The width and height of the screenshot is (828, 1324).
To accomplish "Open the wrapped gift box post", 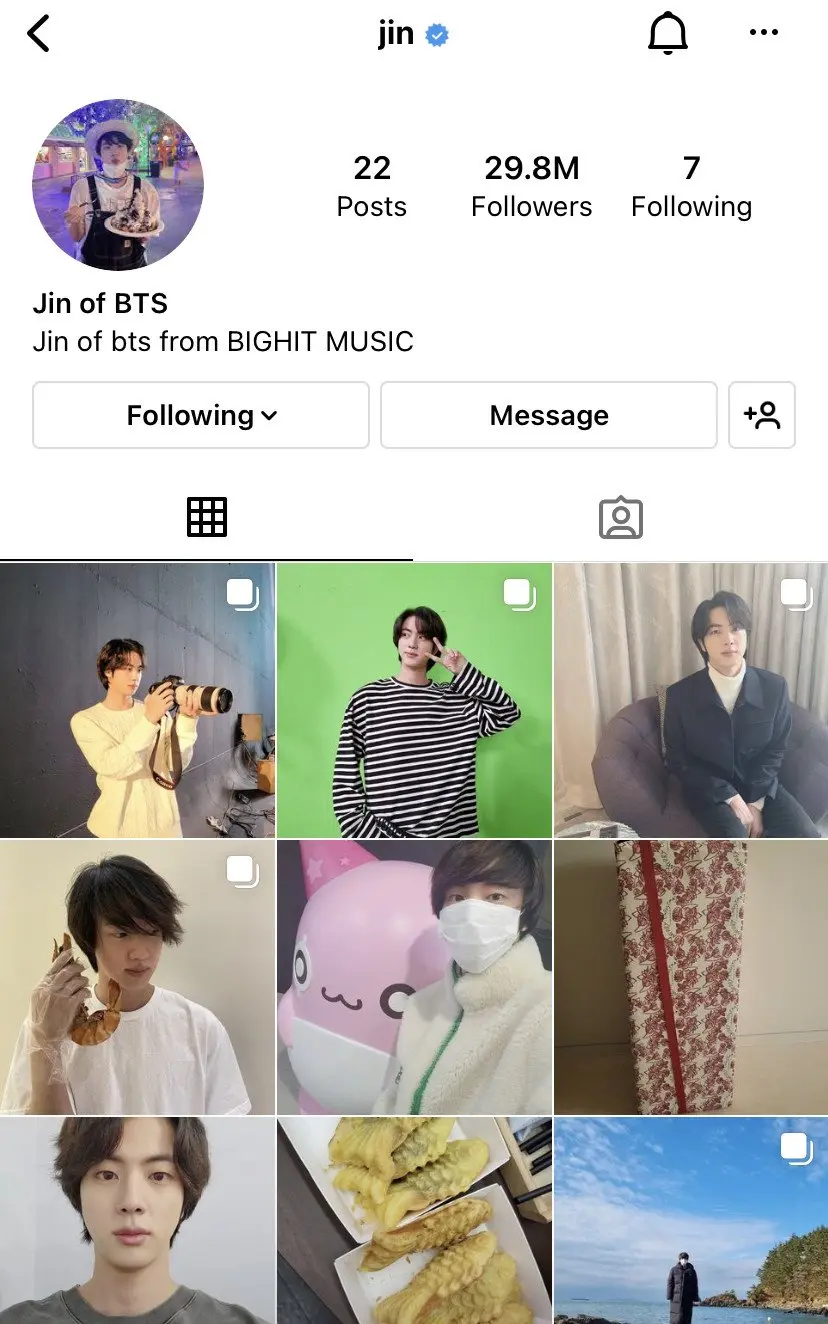I will click(x=691, y=977).
